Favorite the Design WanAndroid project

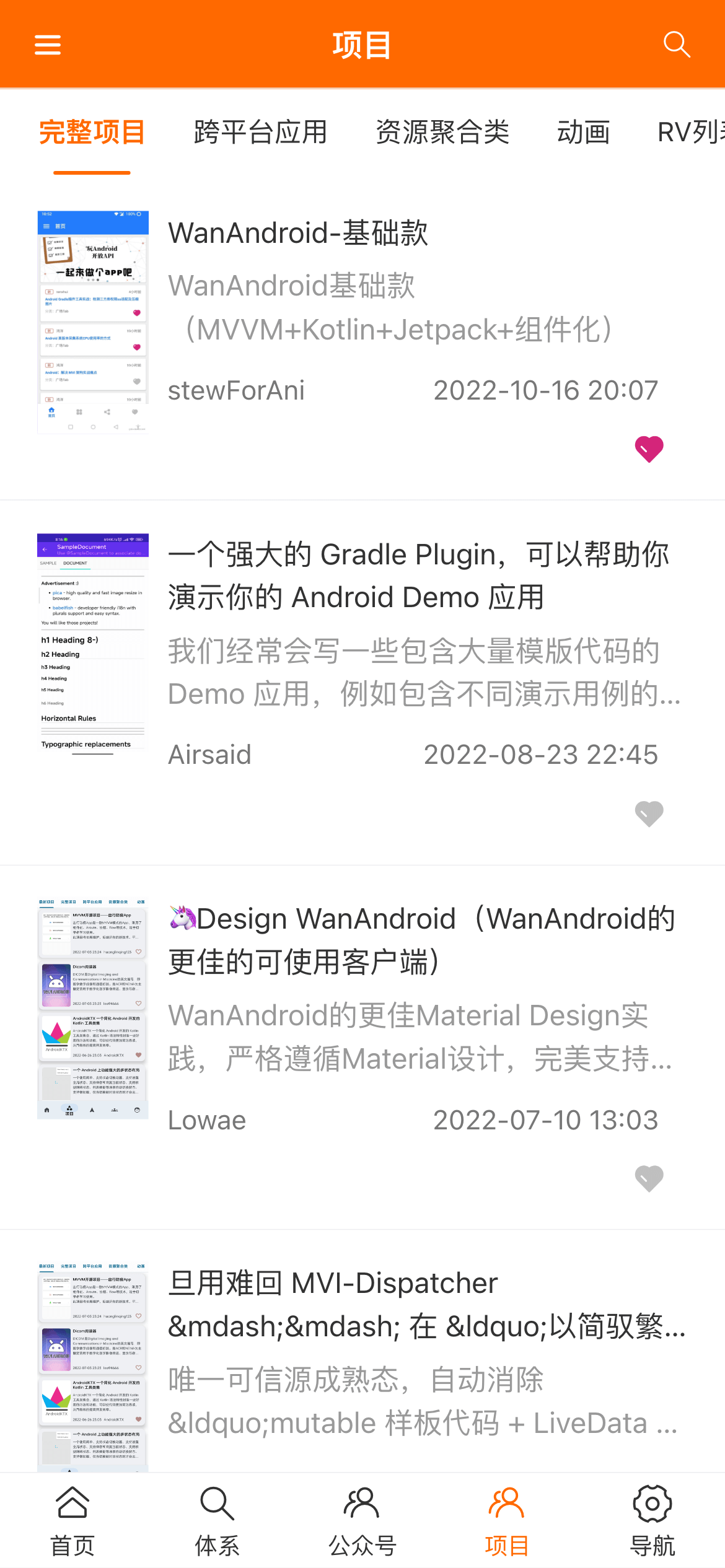click(x=649, y=1178)
